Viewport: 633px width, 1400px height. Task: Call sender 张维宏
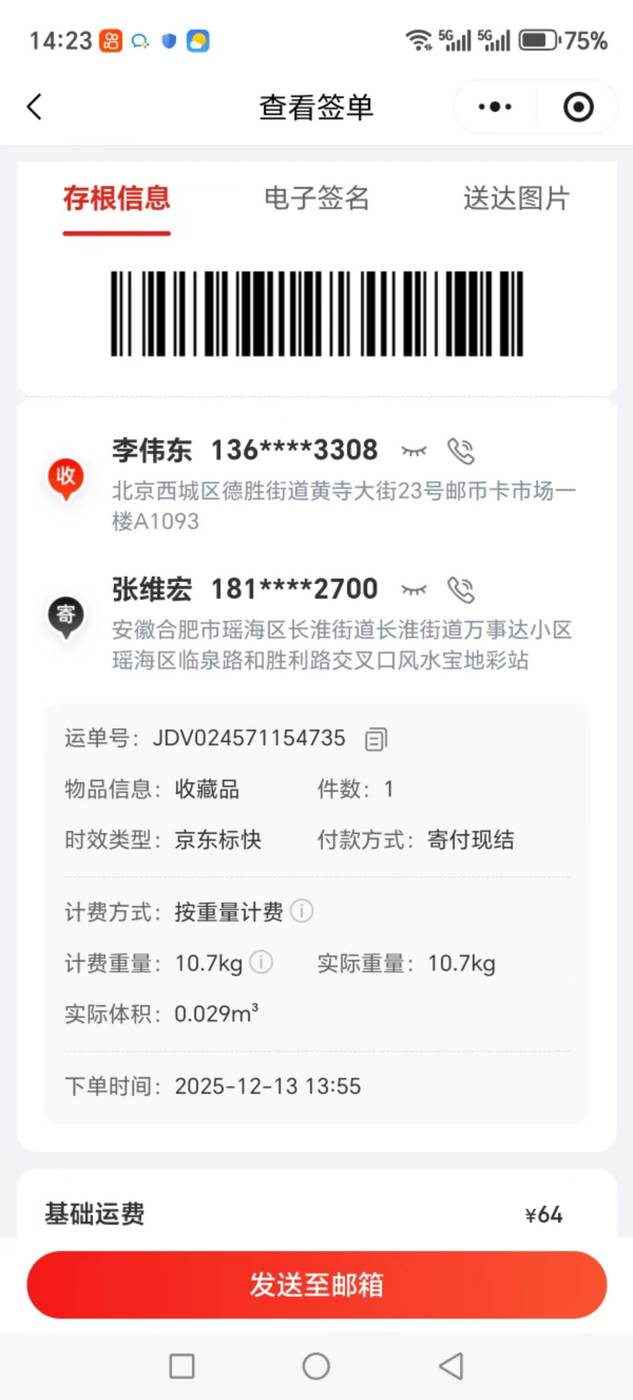pos(460,590)
